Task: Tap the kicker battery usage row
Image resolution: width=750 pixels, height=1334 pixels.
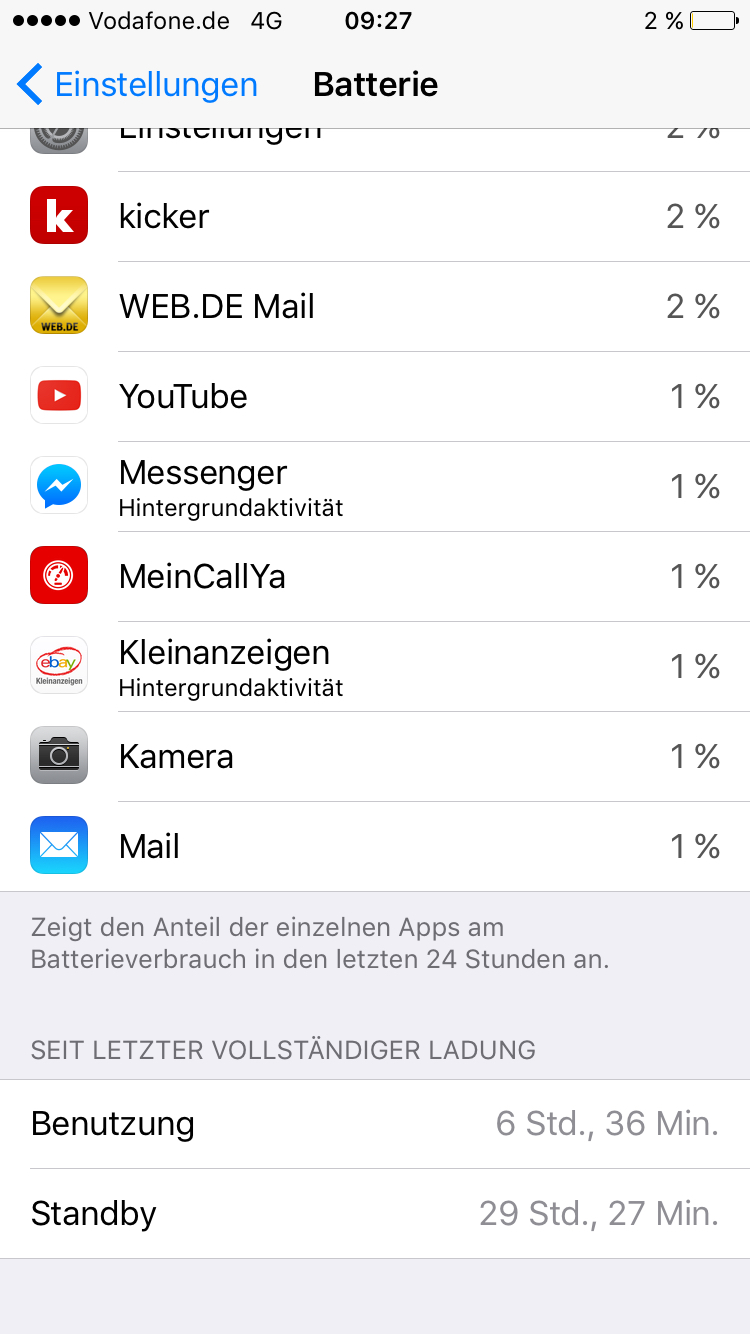Action: pos(375,217)
